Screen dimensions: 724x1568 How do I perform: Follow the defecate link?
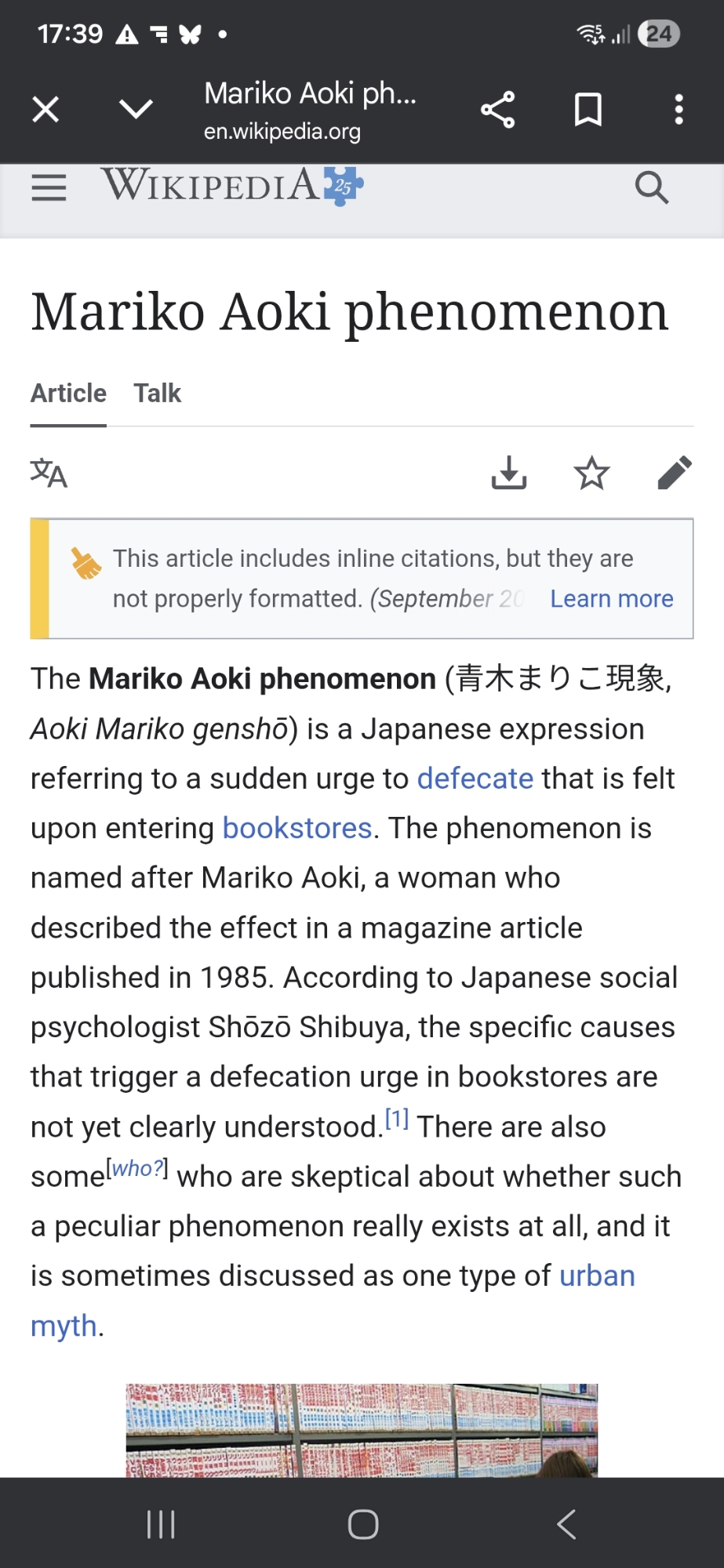point(475,779)
